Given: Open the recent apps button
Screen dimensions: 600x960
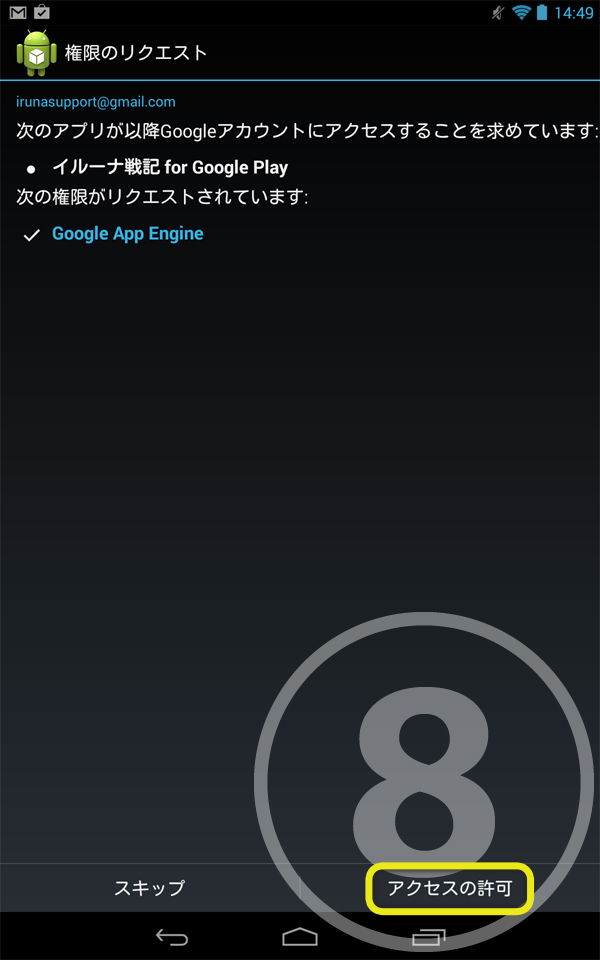Looking at the screenshot, I should click(428, 937).
